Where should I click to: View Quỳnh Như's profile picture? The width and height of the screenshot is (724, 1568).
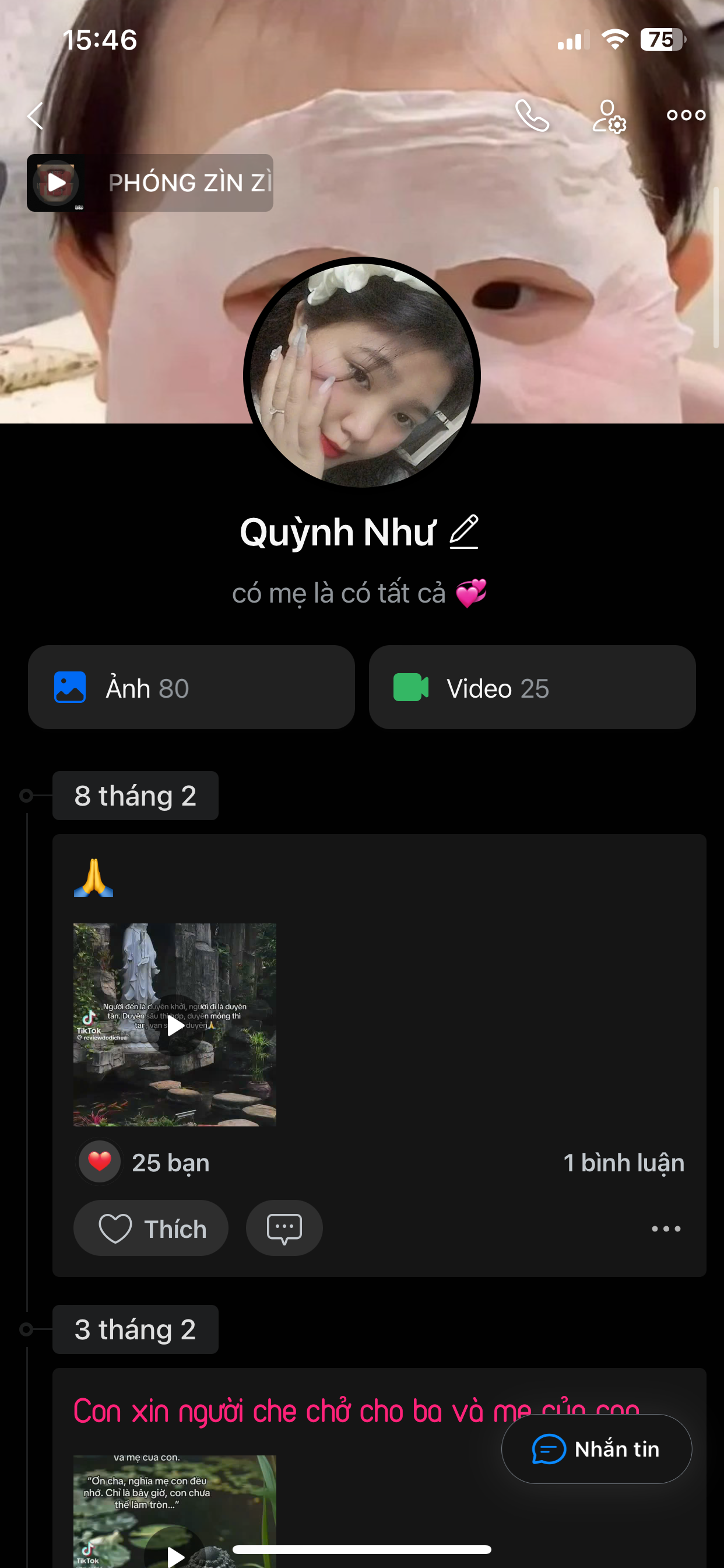point(362,374)
